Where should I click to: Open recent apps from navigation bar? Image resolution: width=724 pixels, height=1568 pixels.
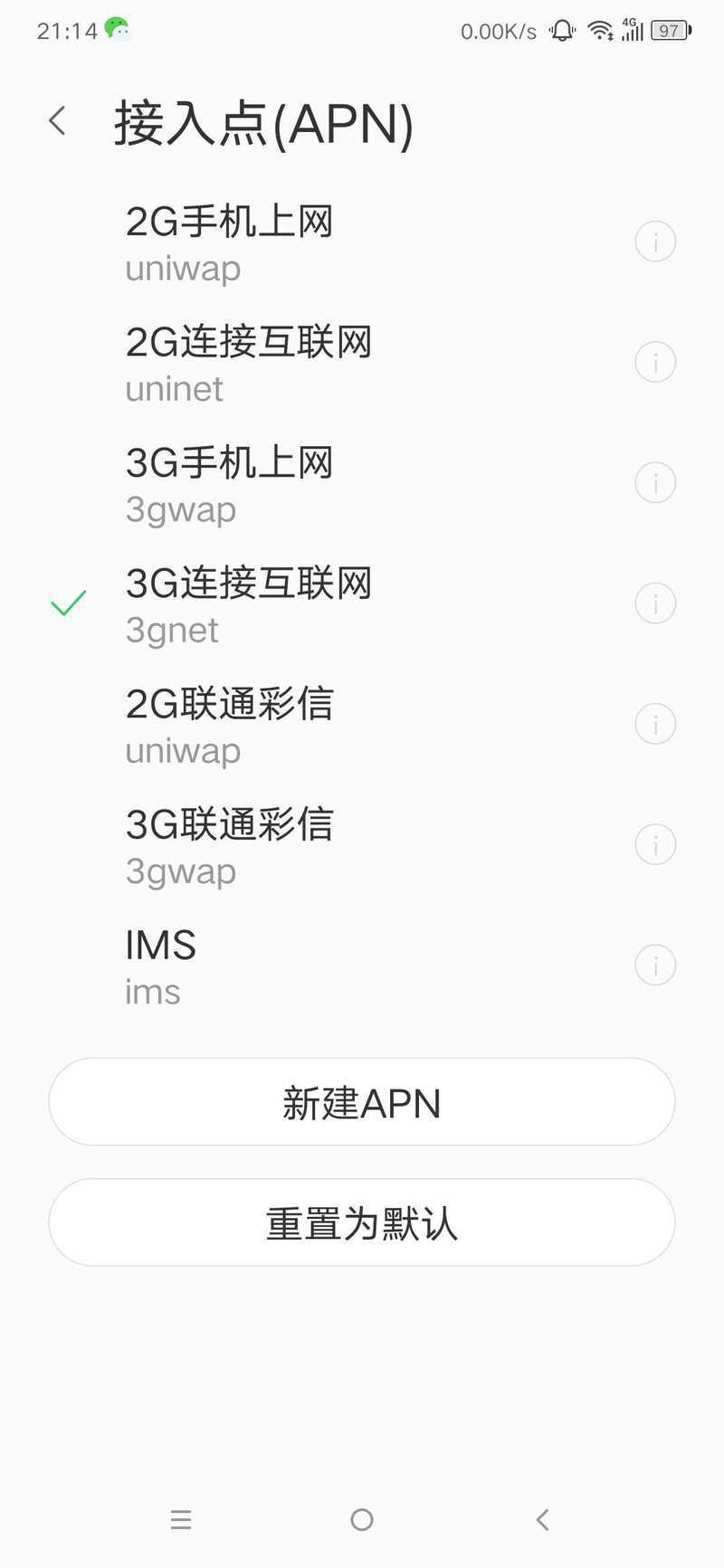click(x=181, y=1519)
